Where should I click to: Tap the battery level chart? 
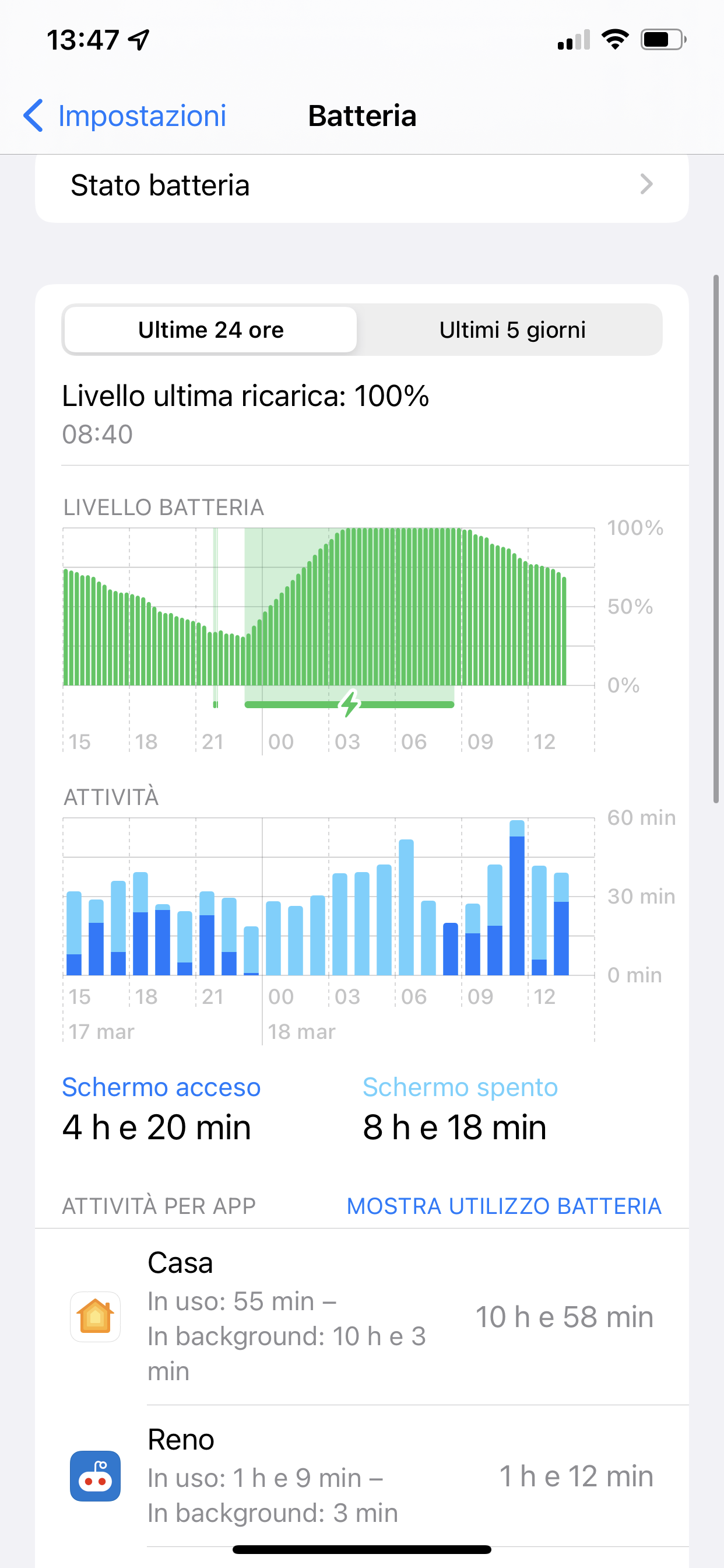[x=329, y=608]
